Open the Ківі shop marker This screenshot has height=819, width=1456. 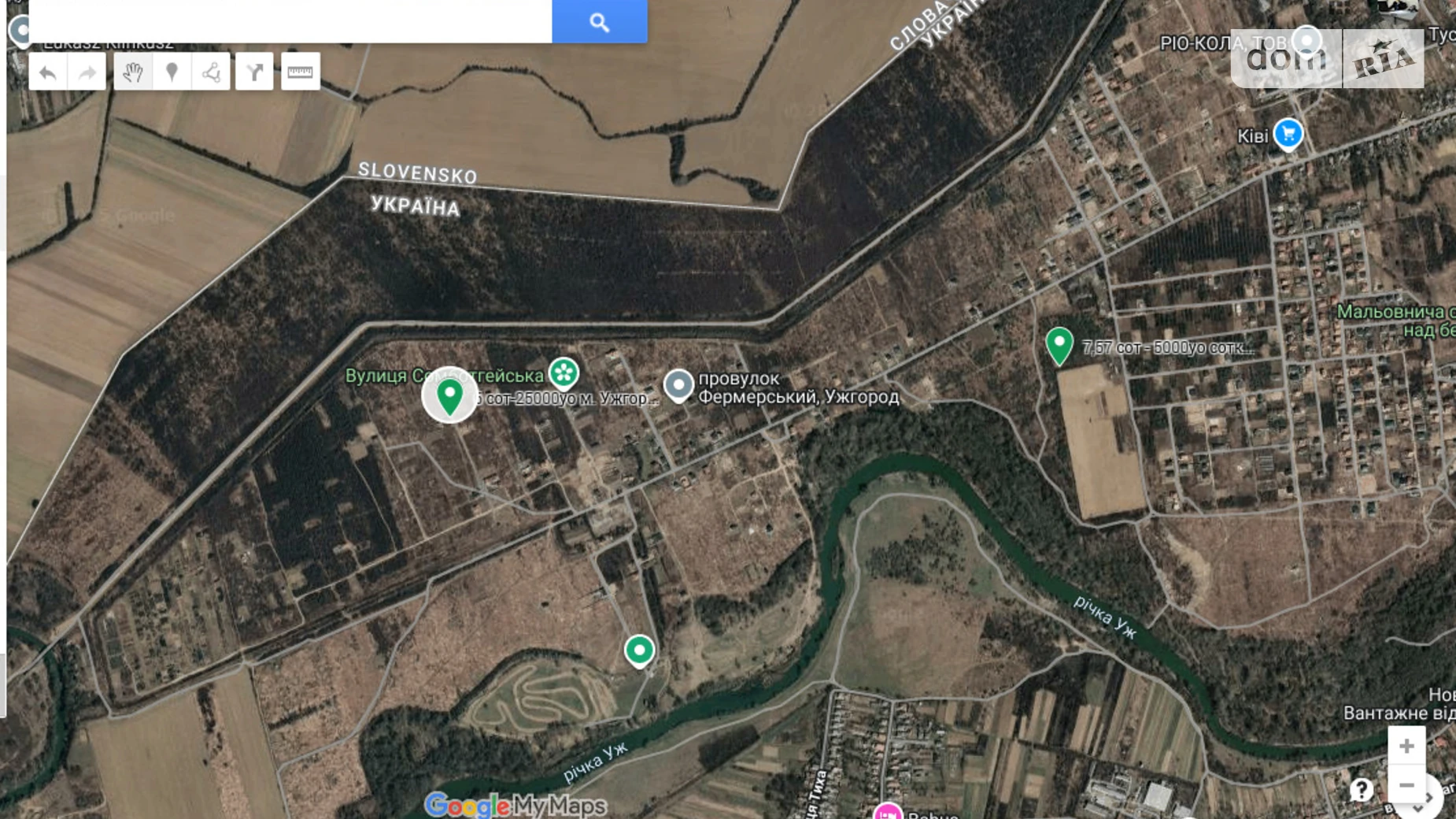(1288, 134)
